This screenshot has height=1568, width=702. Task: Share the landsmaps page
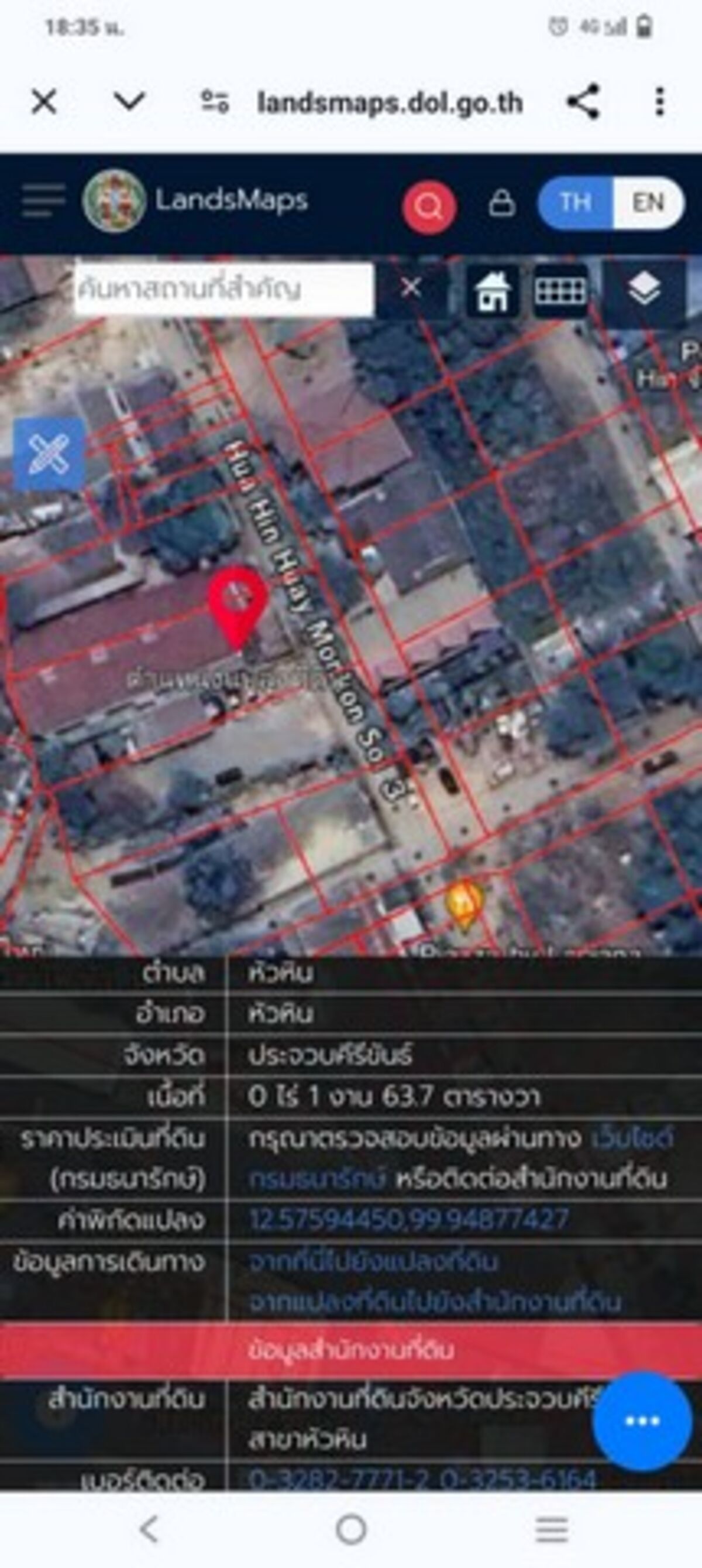(x=583, y=102)
